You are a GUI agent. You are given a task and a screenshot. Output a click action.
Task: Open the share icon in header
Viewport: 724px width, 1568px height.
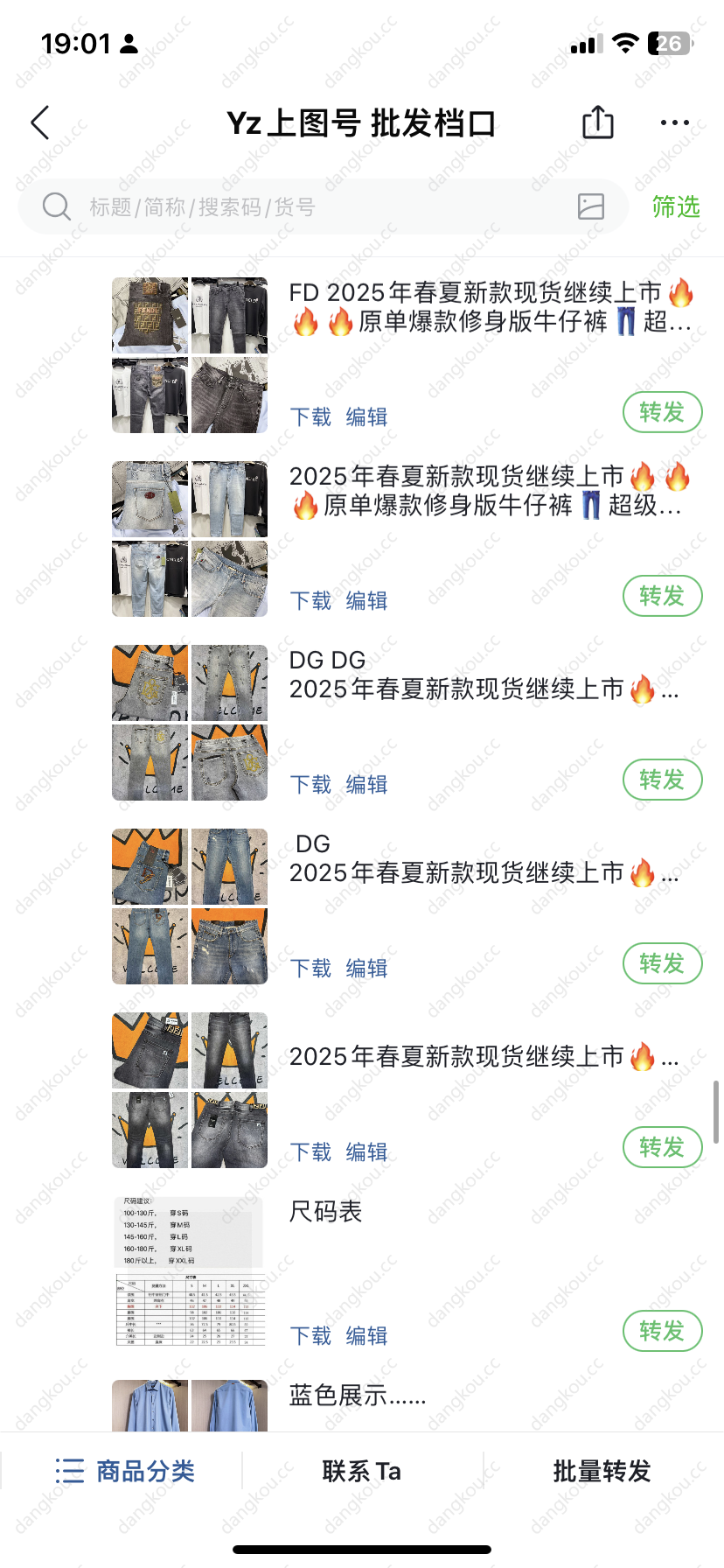598,122
